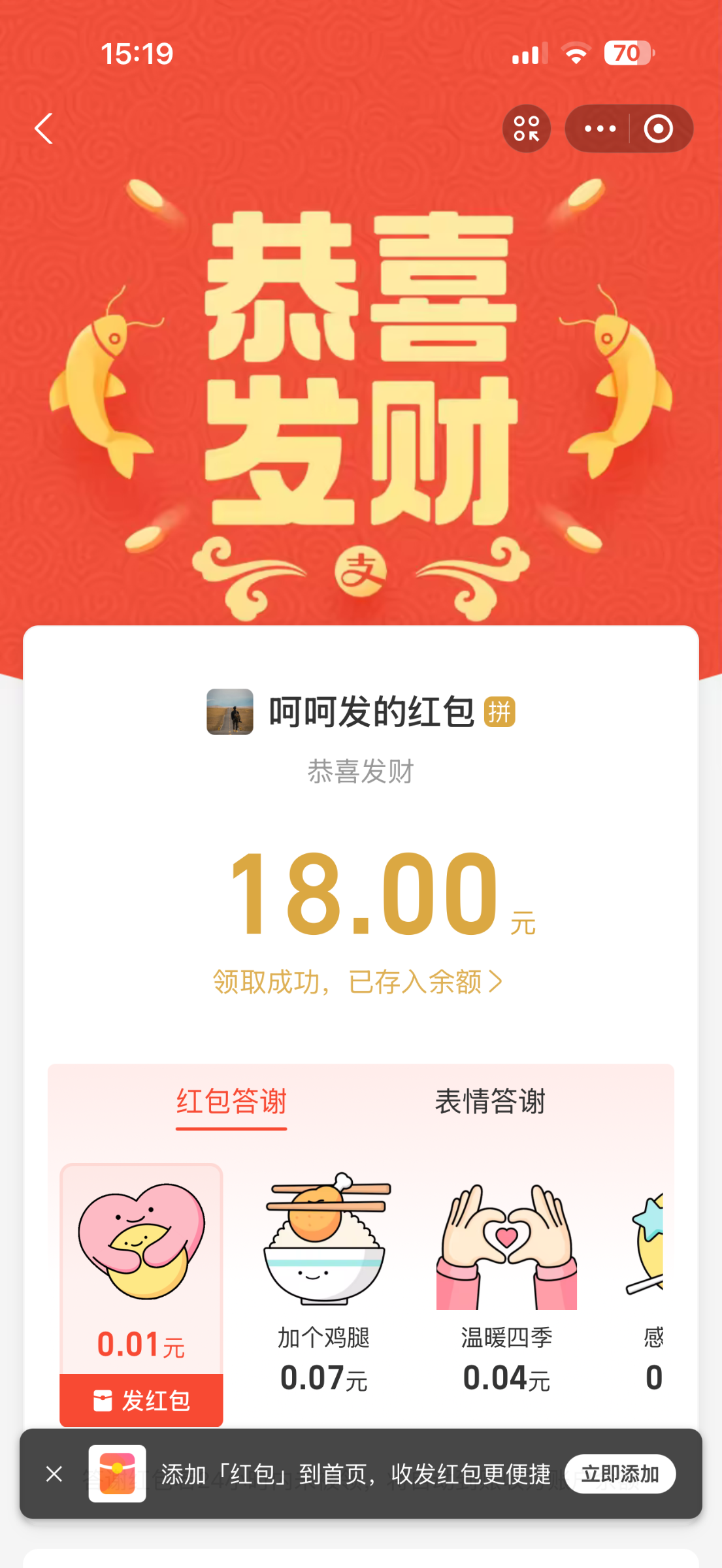Tap 立即添加 to add 红包 to home

click(x=619, y=1474)
